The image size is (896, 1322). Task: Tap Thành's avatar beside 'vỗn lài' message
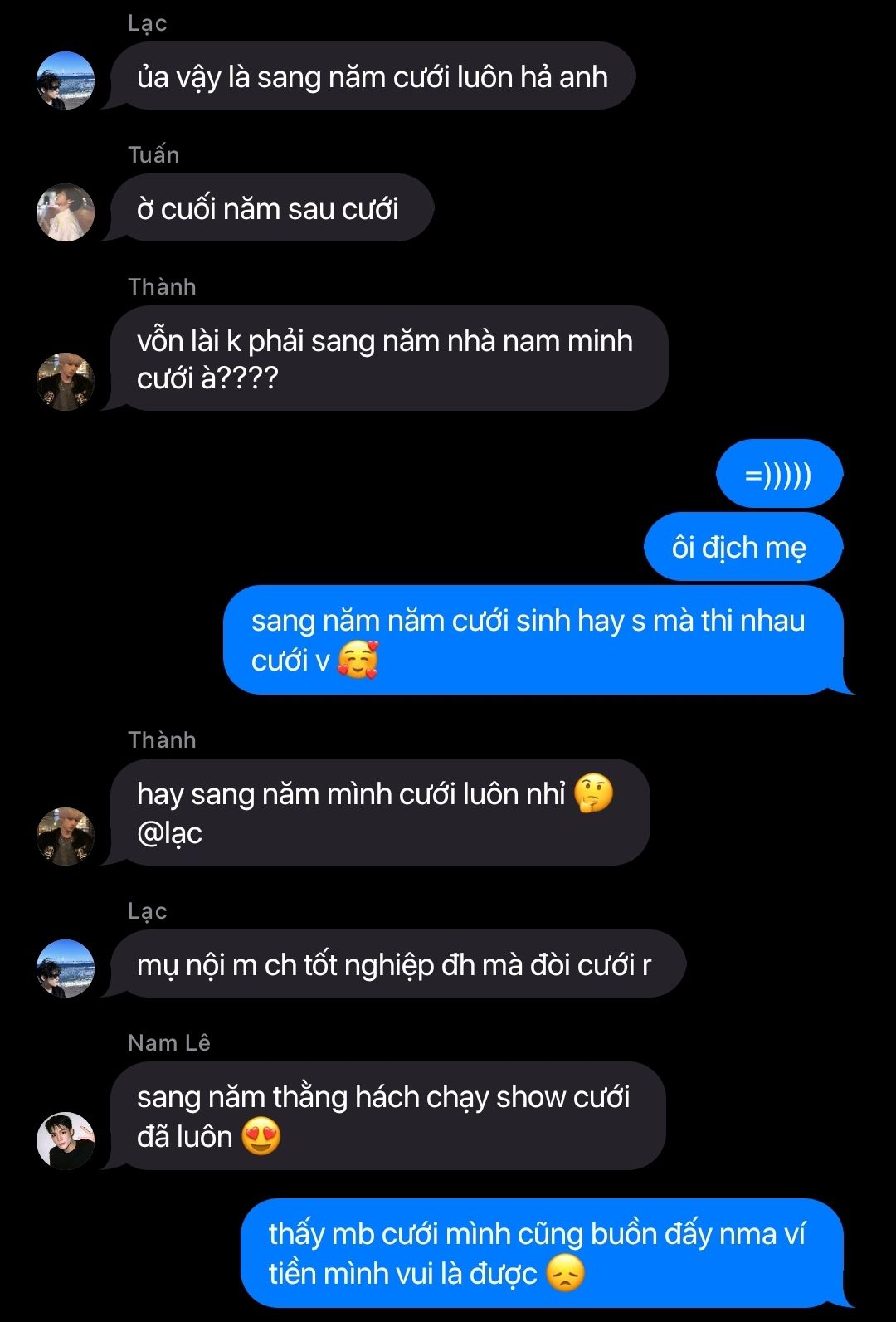click(x=66, y=382)
